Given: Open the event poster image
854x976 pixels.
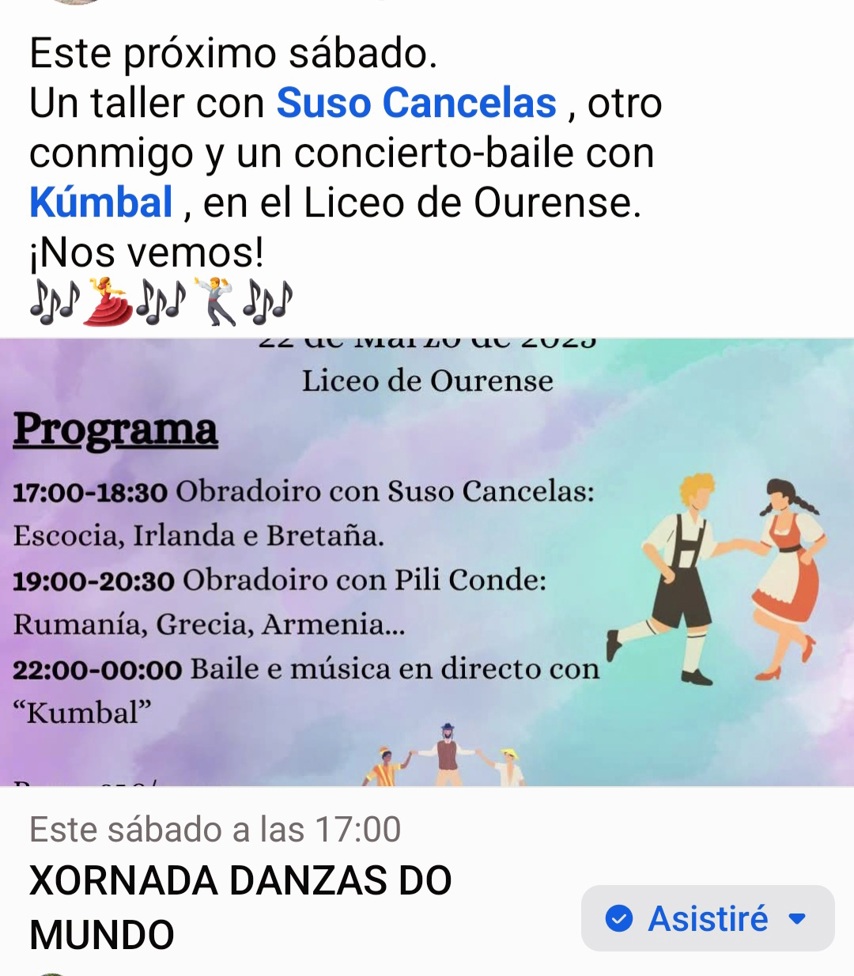Looking at the screenshot, I should pos(427,562).
